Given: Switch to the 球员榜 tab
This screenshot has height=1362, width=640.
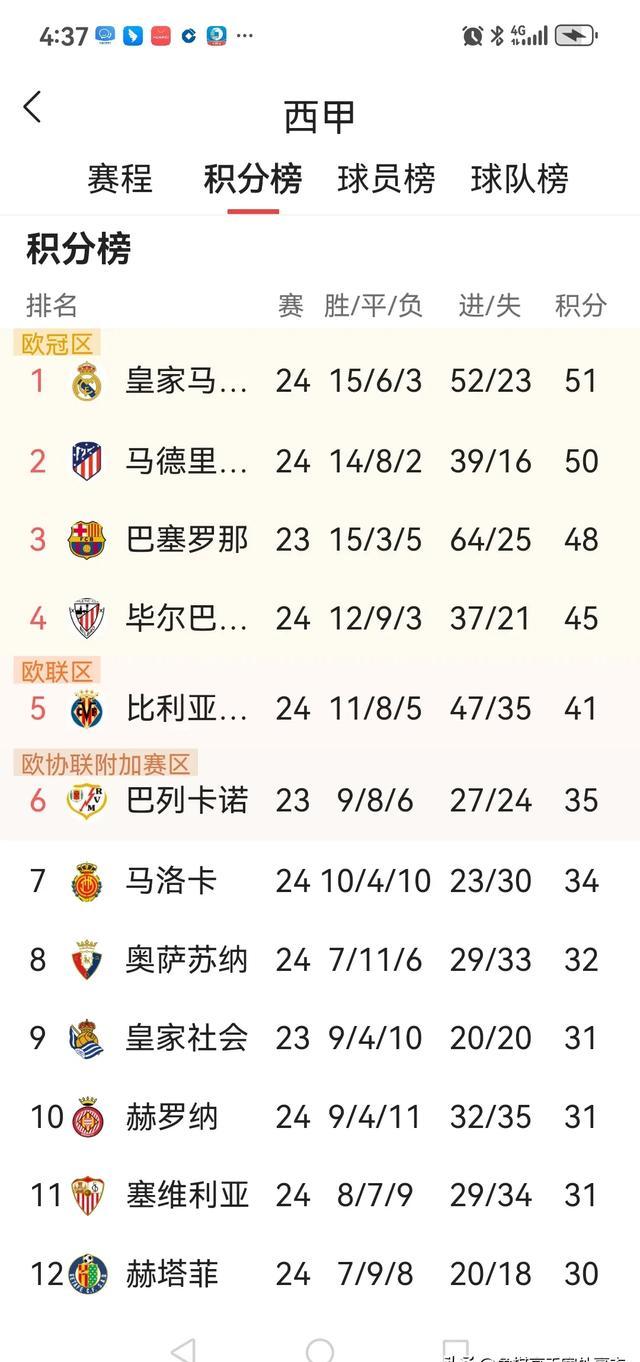Looking at the screenshot, I should (386, 179).
